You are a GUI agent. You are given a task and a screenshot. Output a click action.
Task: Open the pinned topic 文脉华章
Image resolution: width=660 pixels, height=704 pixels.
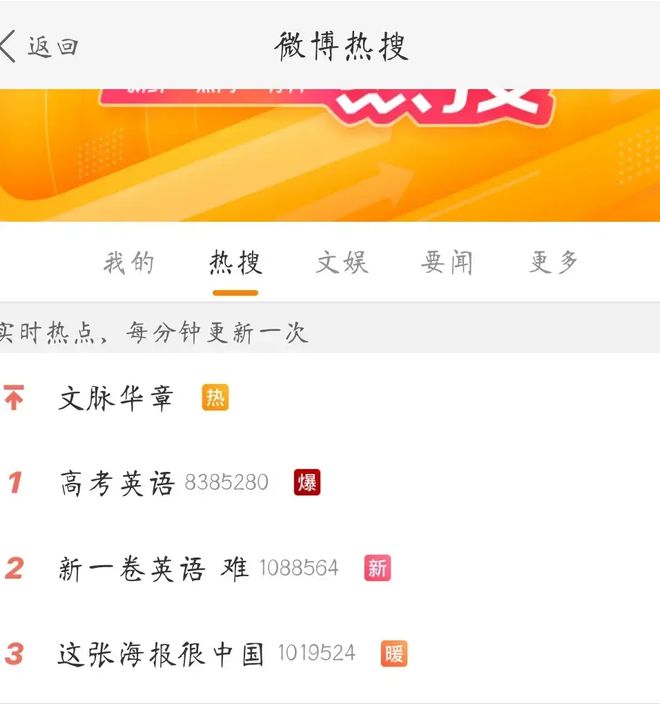click(116, 398)
